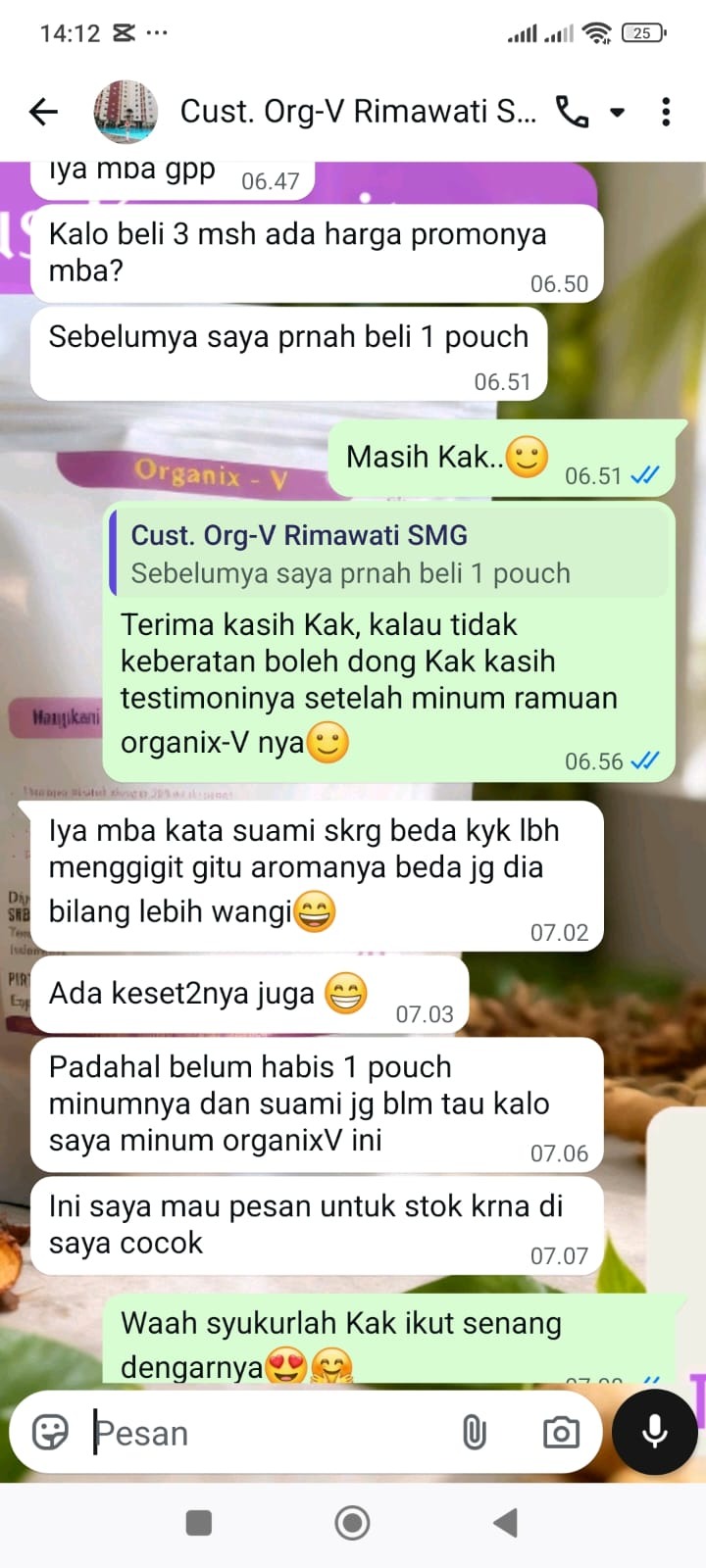The image size is (706, 1568).
Task: Go back to the chat list
Action: pos(43,112)
